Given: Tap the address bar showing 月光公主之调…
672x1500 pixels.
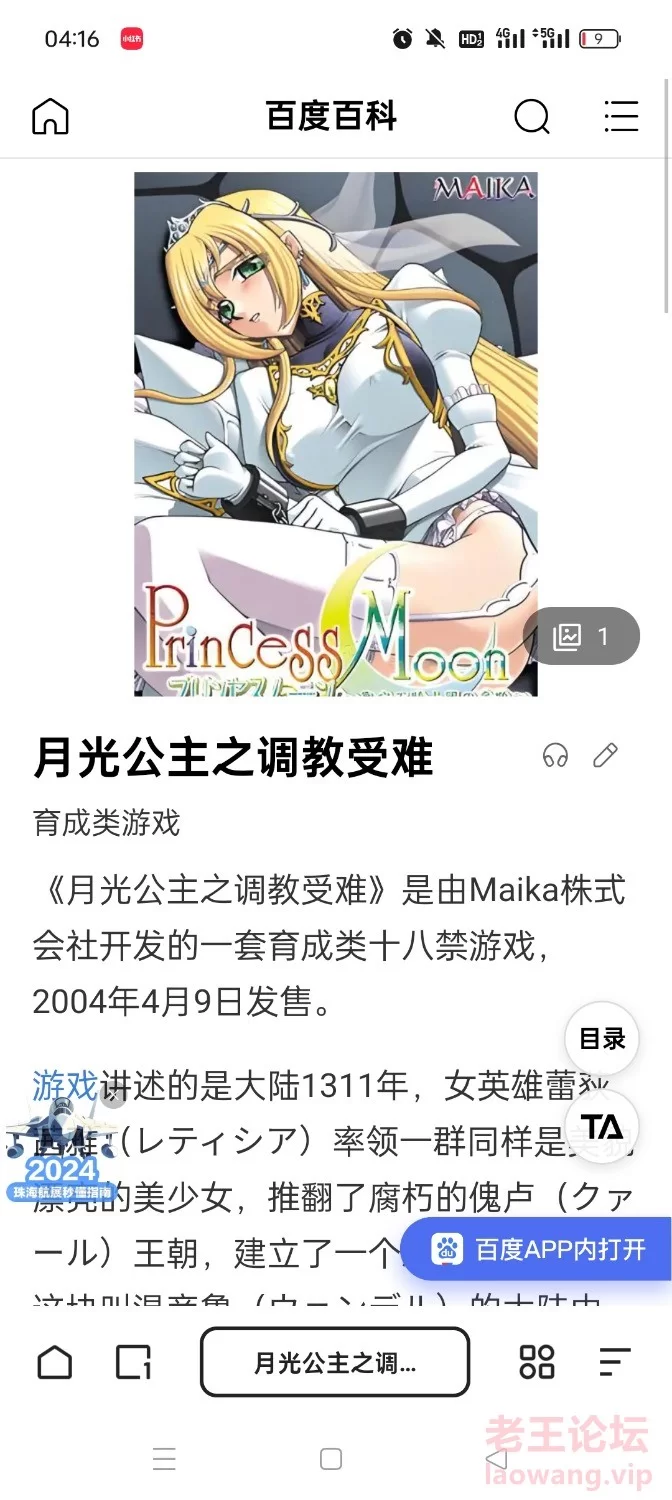Looking at the screenshot, I should [x=335, y=1362].
